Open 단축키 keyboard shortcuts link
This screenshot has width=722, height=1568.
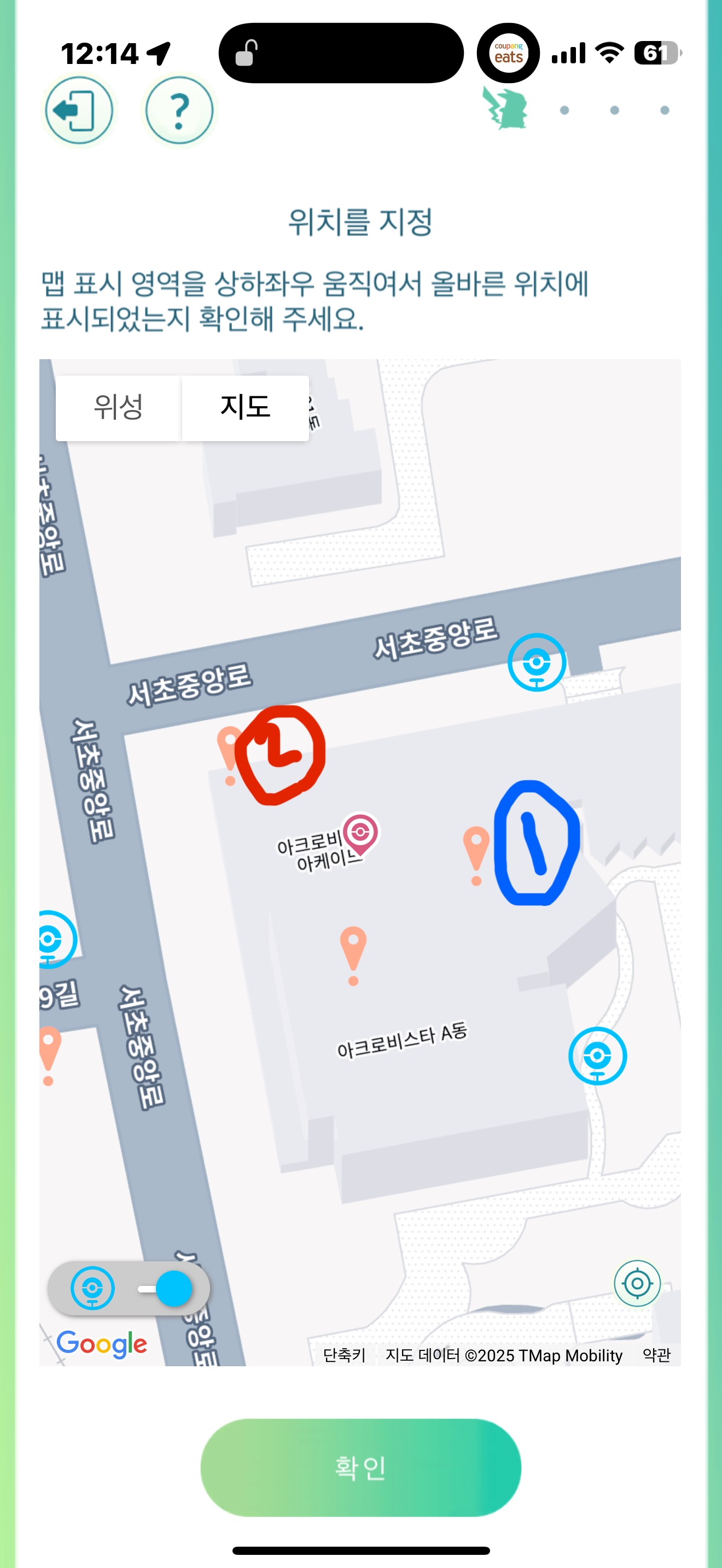[x=344, y=1354]
